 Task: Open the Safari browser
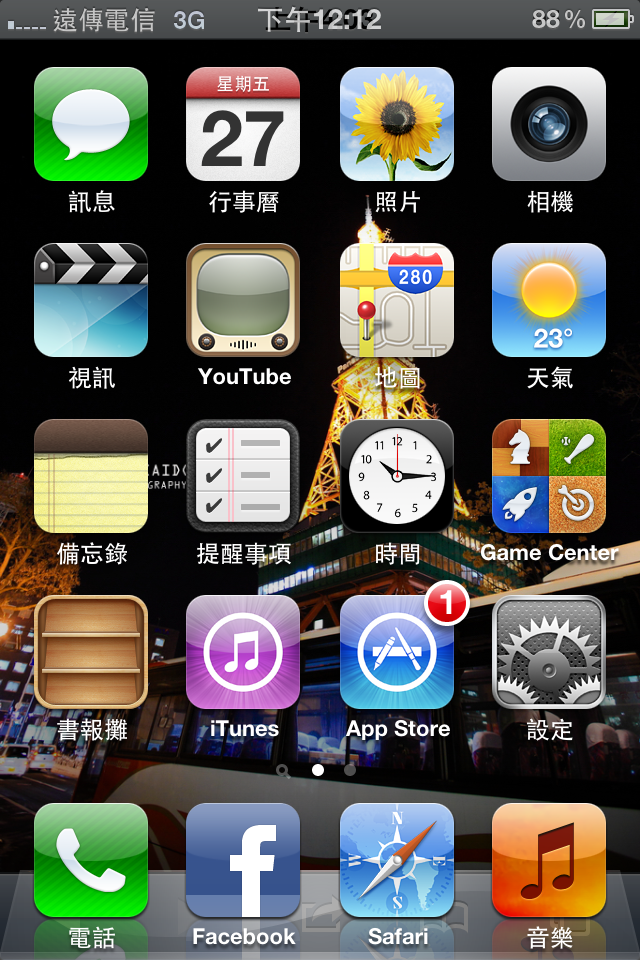coord(397,860)
